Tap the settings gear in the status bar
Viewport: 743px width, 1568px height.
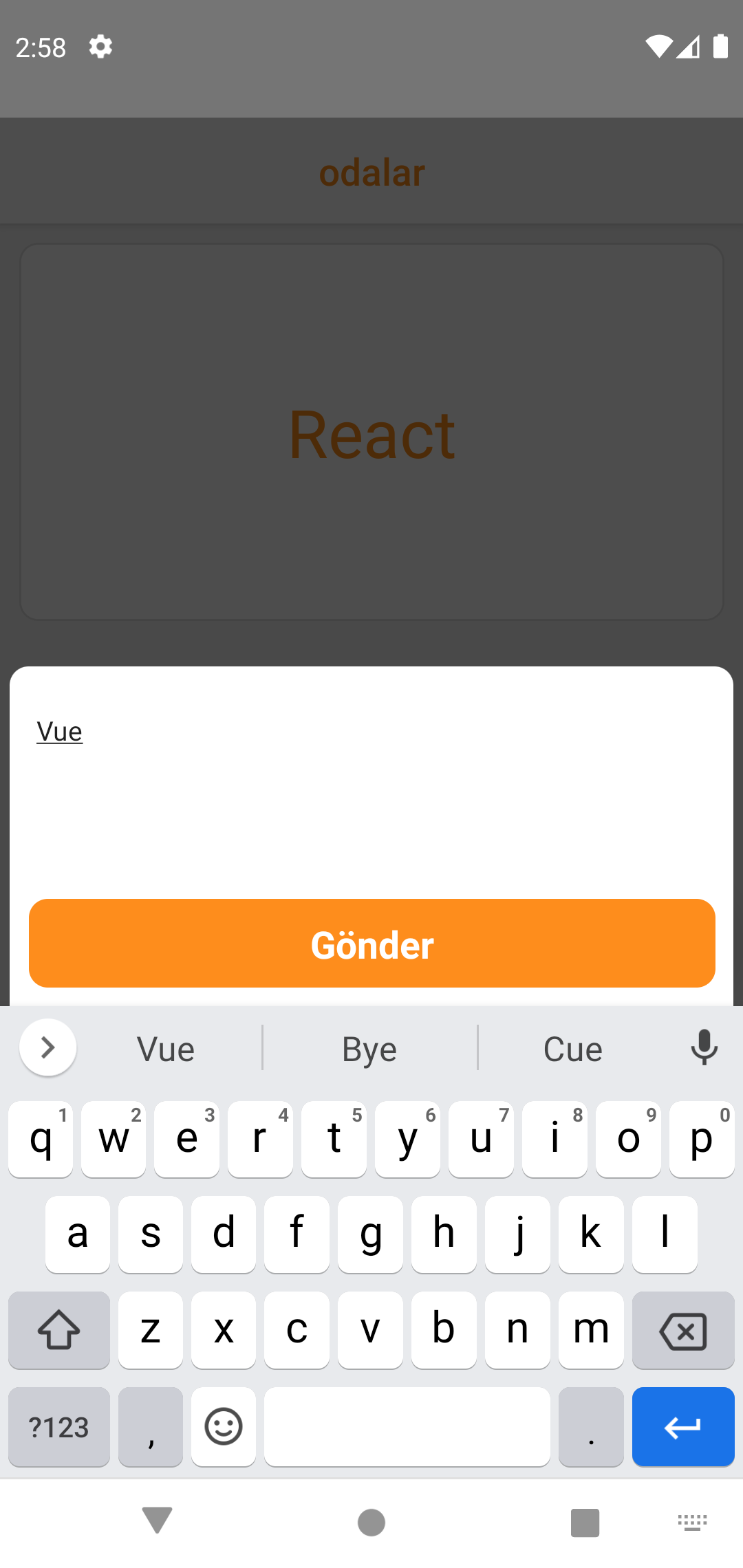[x=100, y=47]
